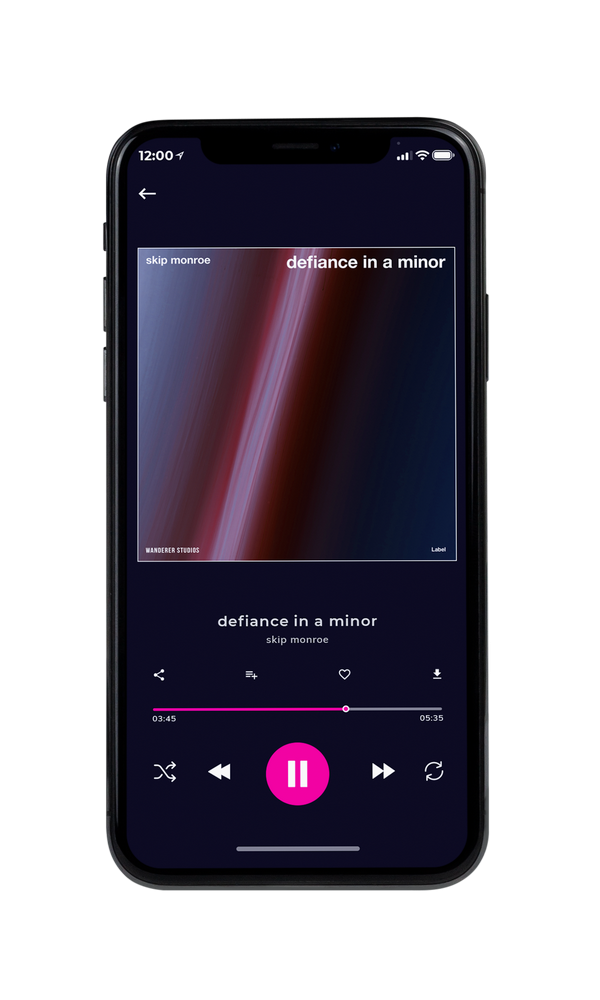
Task: Download the current track
Action: tap(437, 674)
